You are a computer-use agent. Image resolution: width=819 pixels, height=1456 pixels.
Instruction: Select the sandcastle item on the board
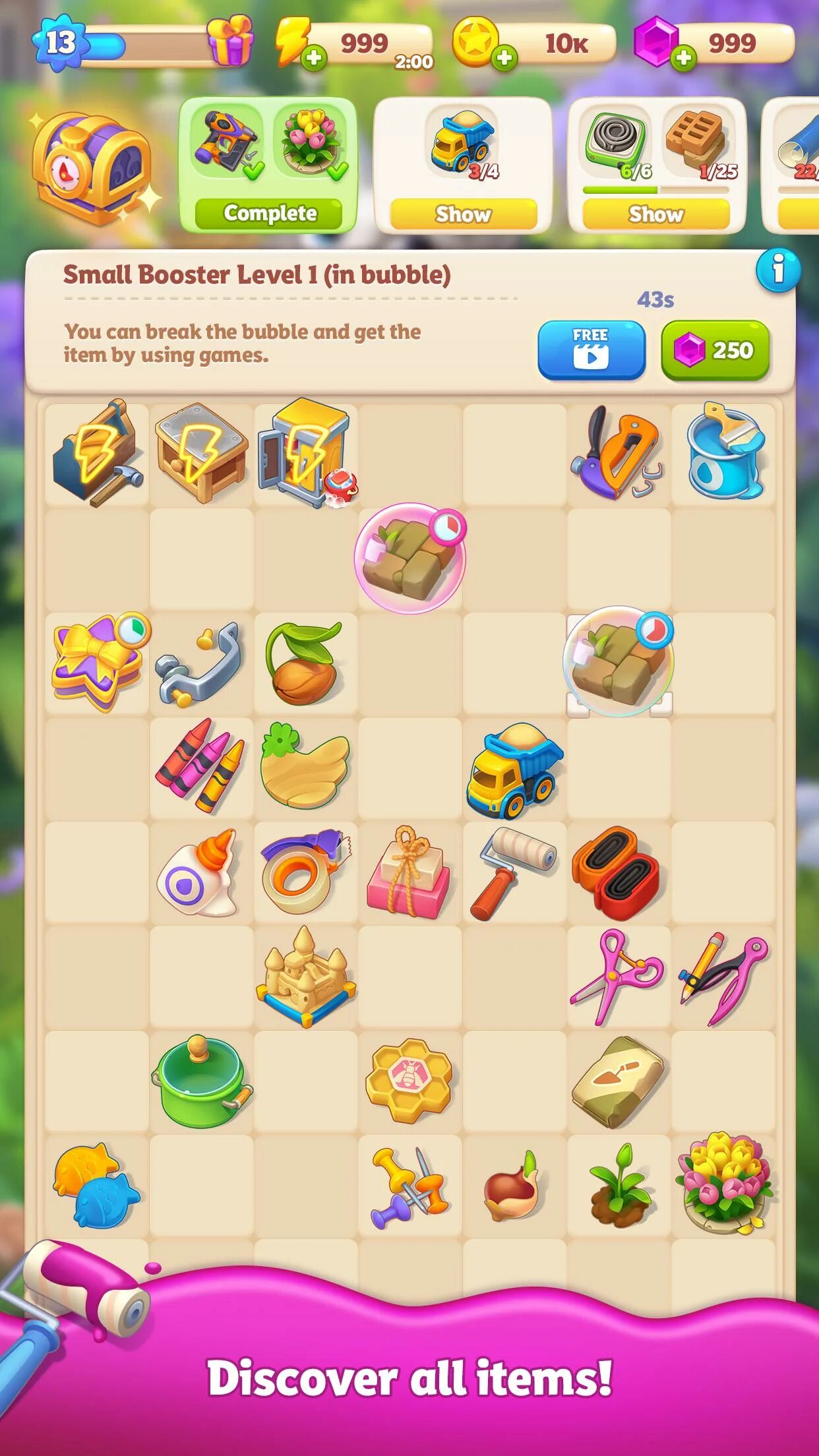tap(305, 976)
